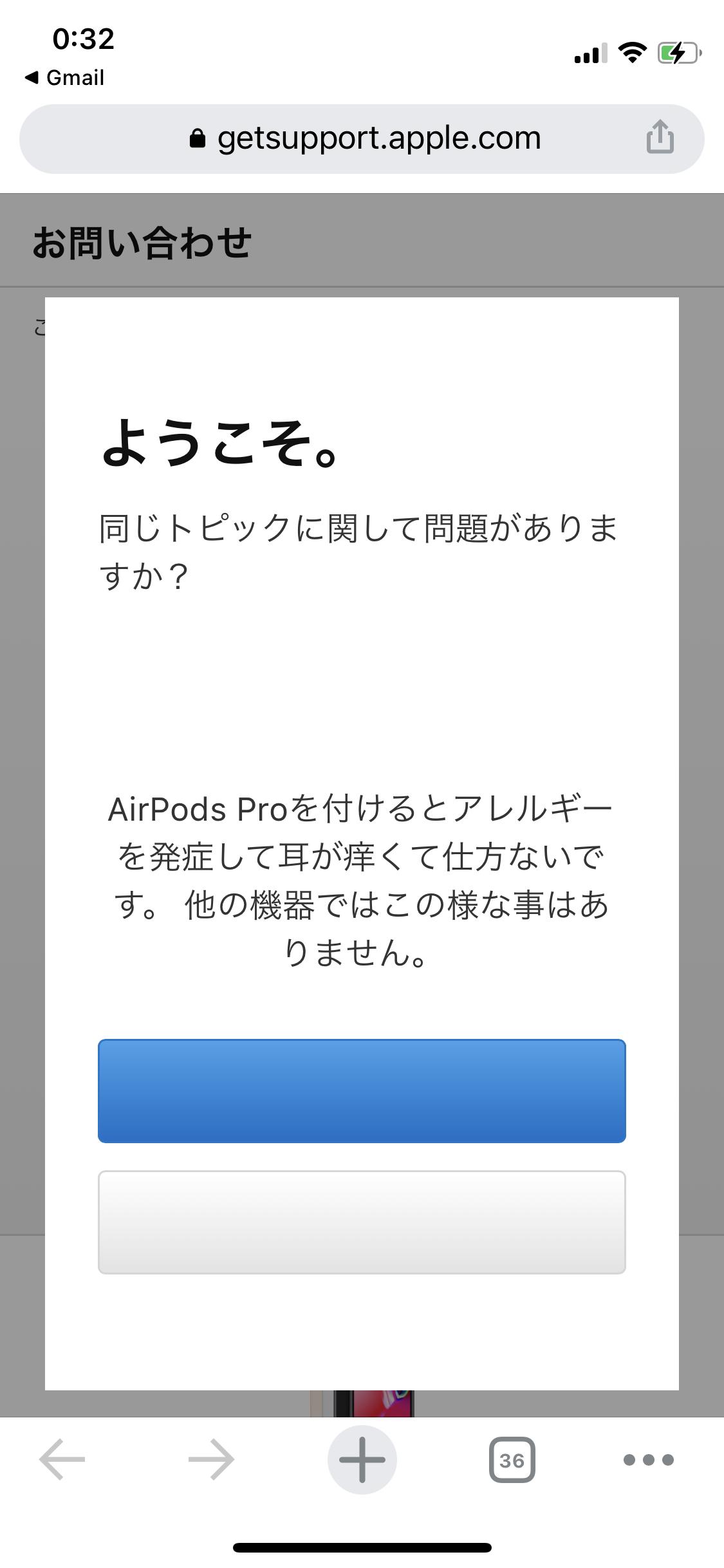Tap the gray button in the dialog
Image resolution: width=724 pixels, height=1568 pixels.
pyautogui.click(x=362, y=1222)
